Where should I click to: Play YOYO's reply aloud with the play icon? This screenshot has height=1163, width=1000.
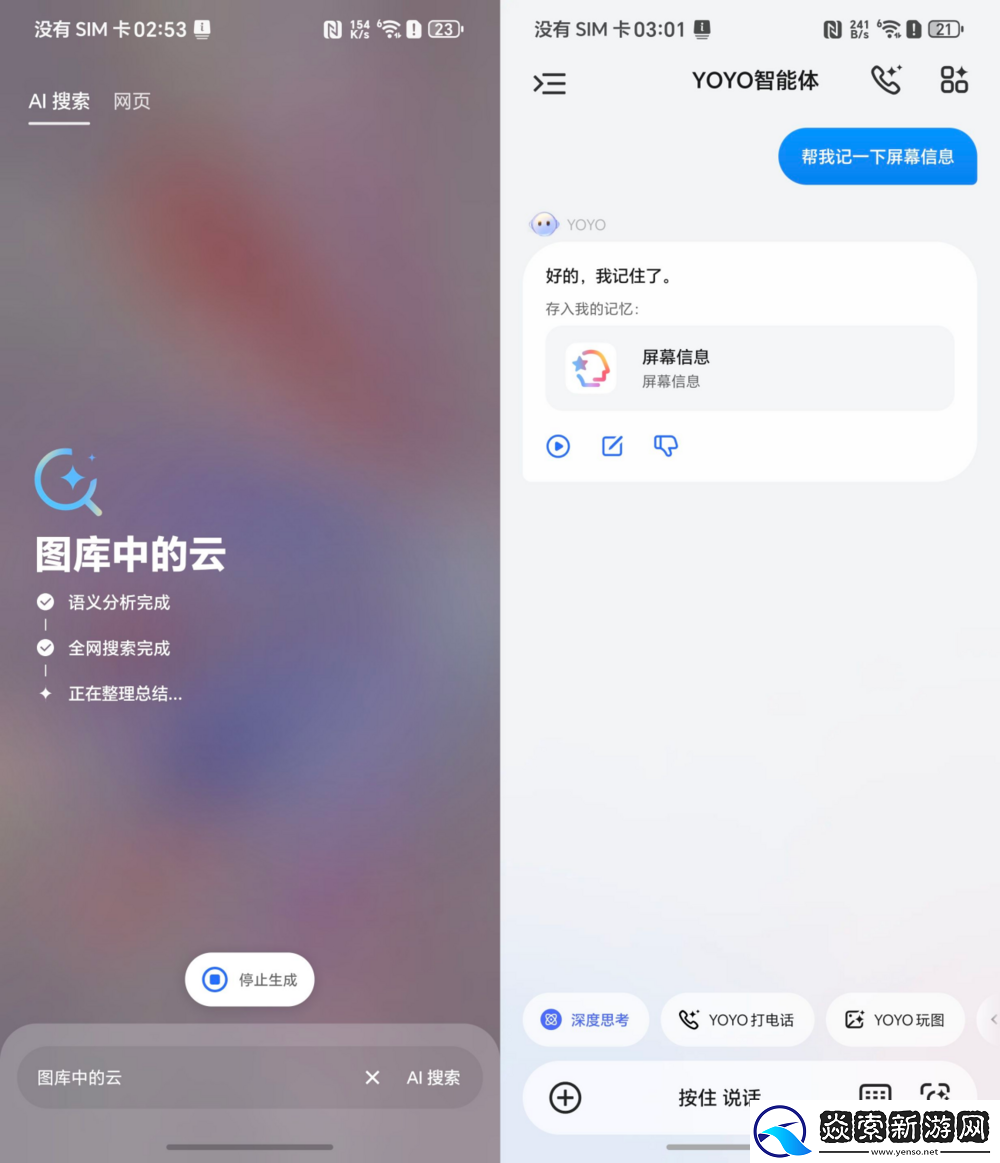coord(558,446)
